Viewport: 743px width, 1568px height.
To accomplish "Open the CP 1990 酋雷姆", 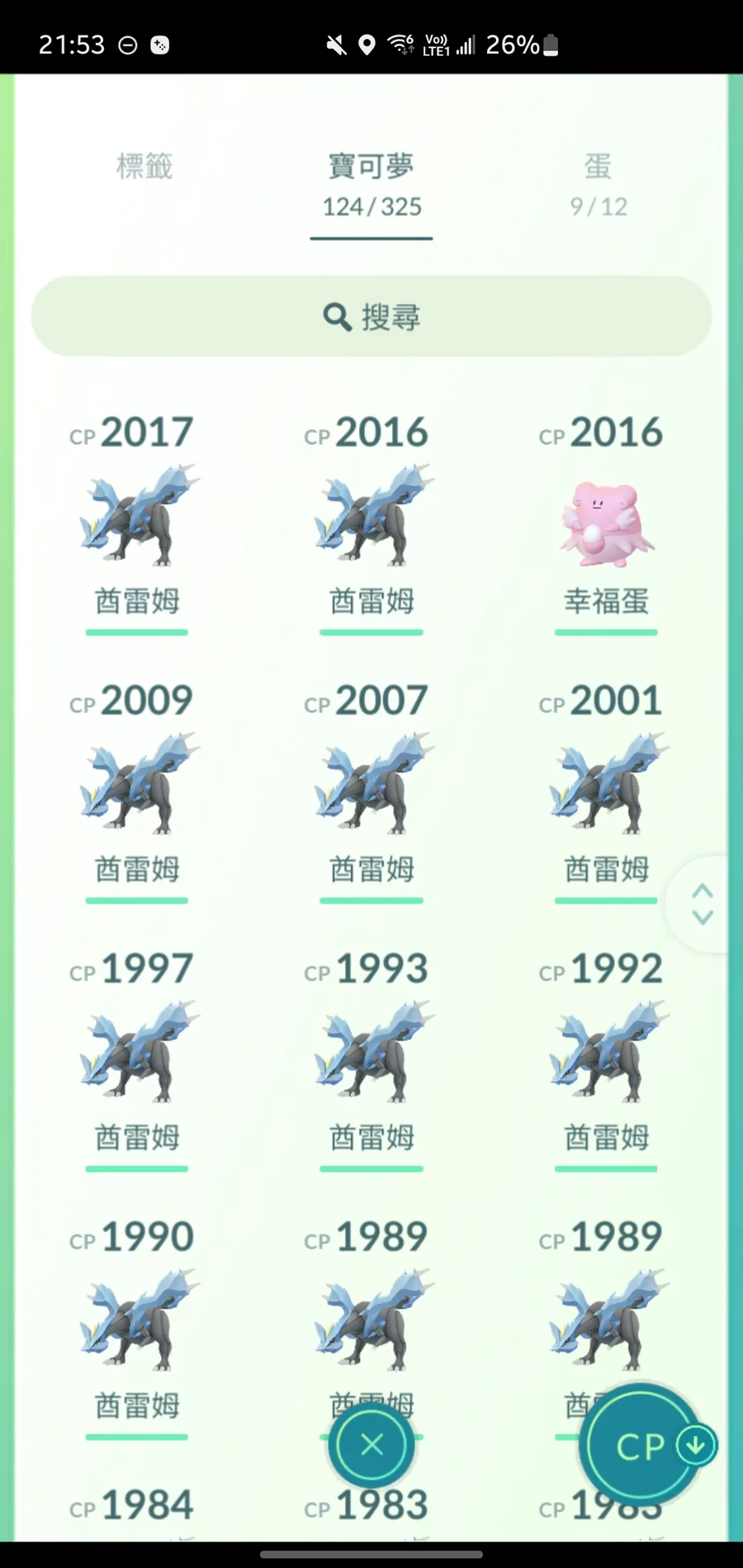I will 137,1322.
